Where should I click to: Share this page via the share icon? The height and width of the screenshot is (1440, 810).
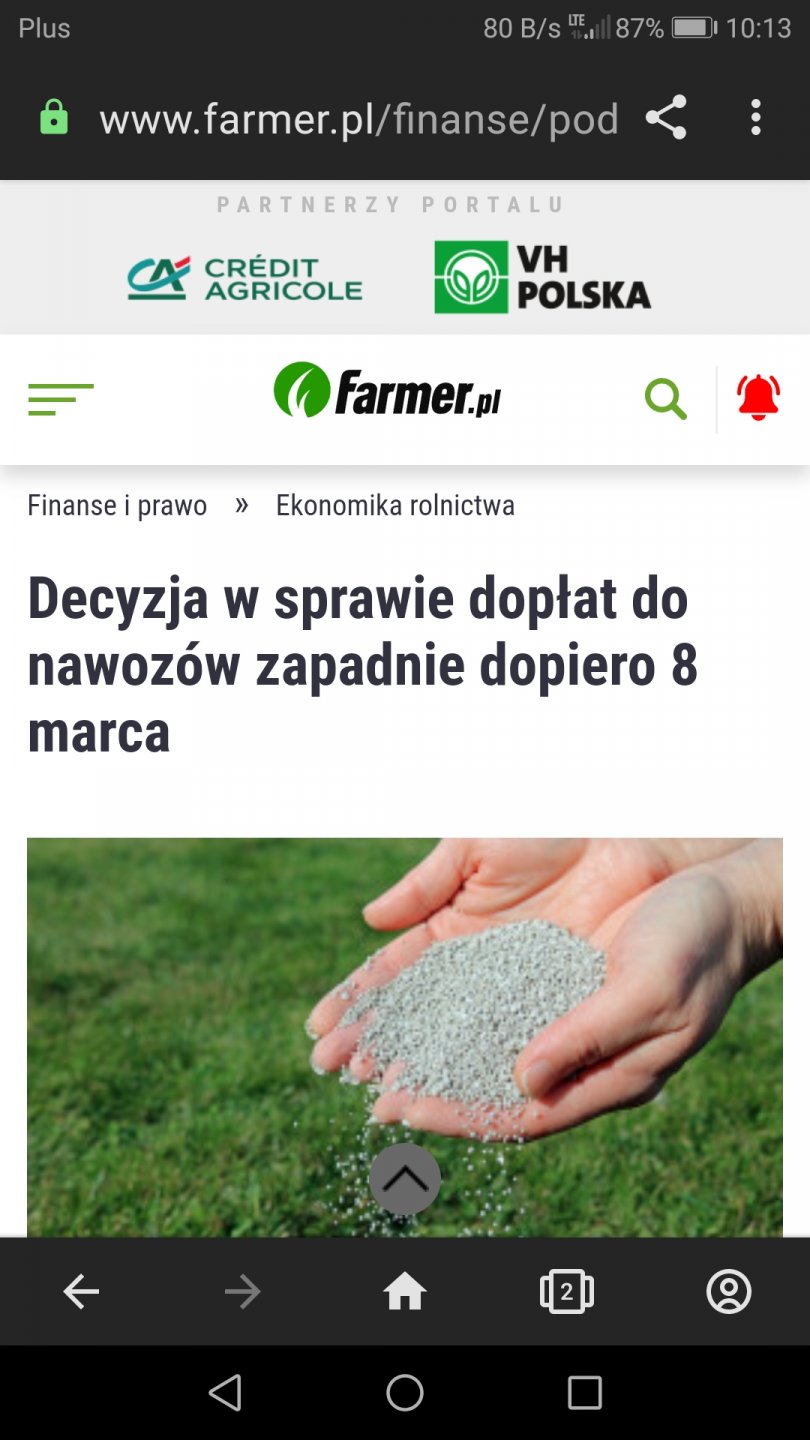point(666,118)
